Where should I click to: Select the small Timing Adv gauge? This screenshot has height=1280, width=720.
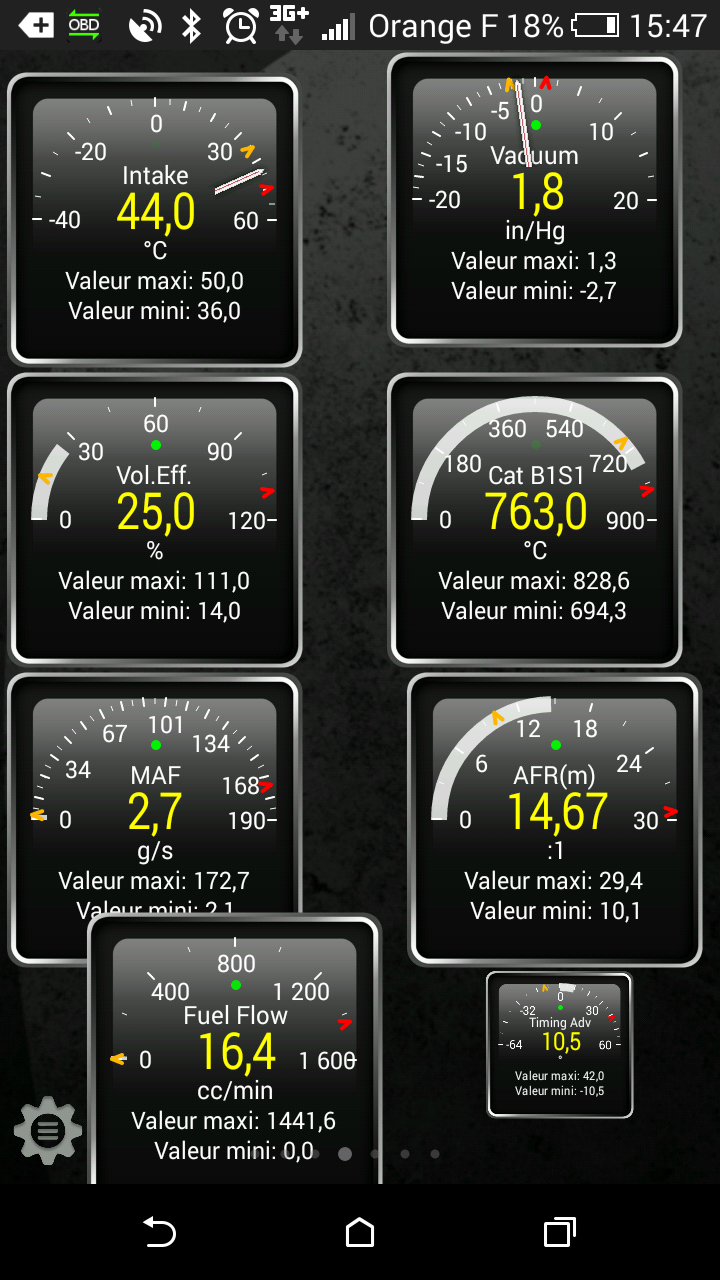[x=560, y=1045]
